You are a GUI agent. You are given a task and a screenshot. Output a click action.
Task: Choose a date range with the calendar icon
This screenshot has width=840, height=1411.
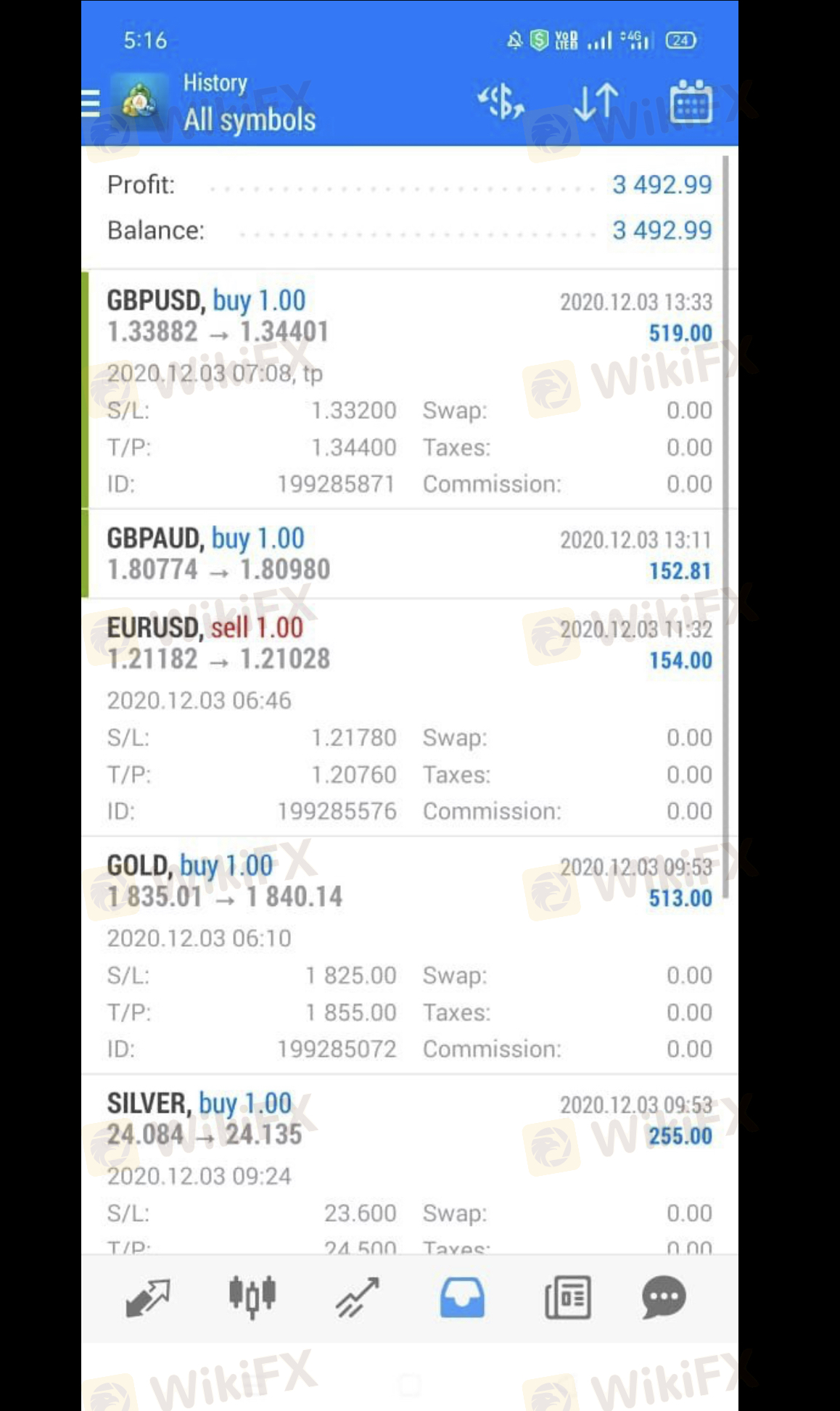(x=691, y=102)
